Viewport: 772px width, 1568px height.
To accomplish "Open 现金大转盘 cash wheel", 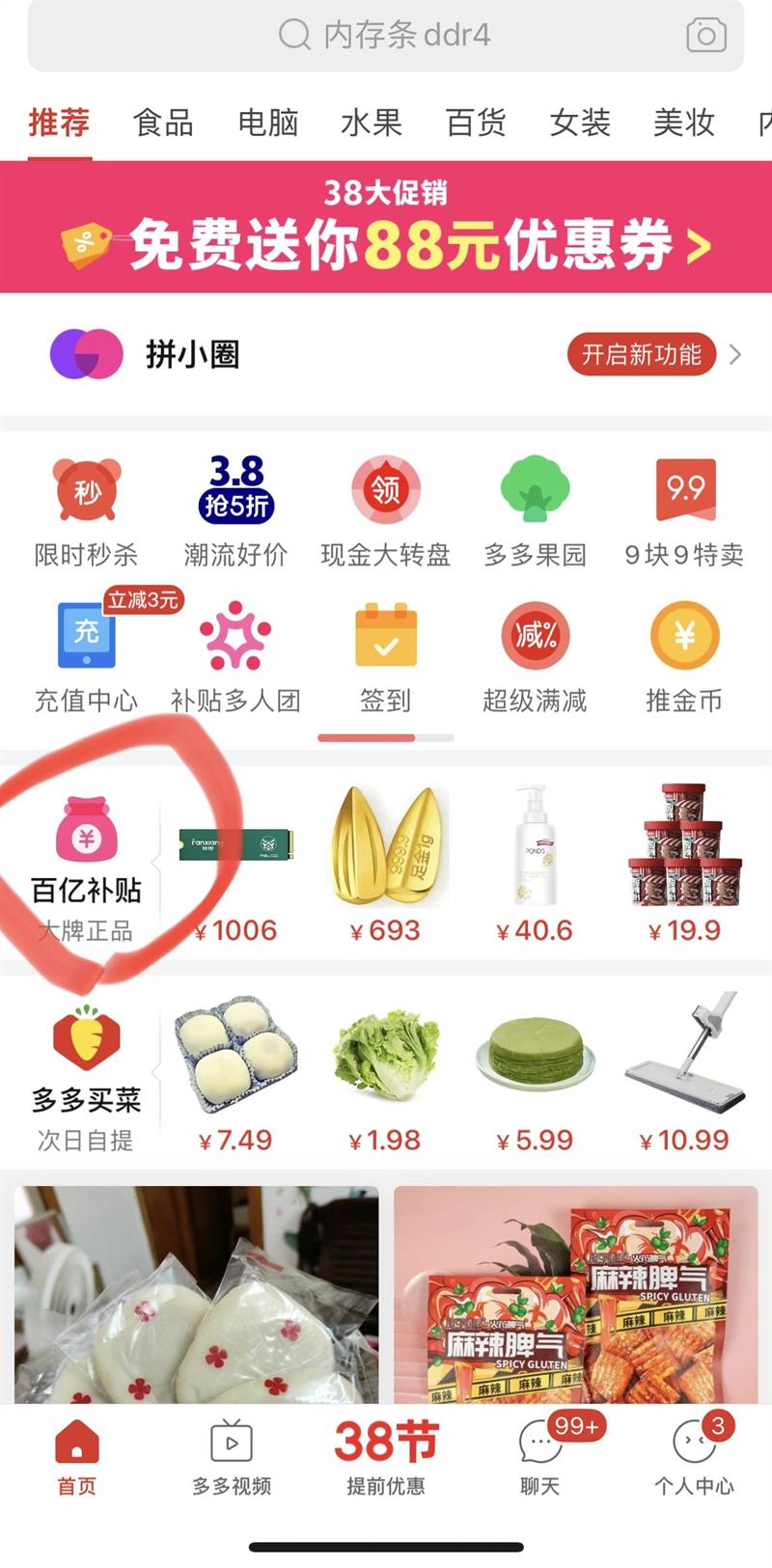I will coord(385,512).
